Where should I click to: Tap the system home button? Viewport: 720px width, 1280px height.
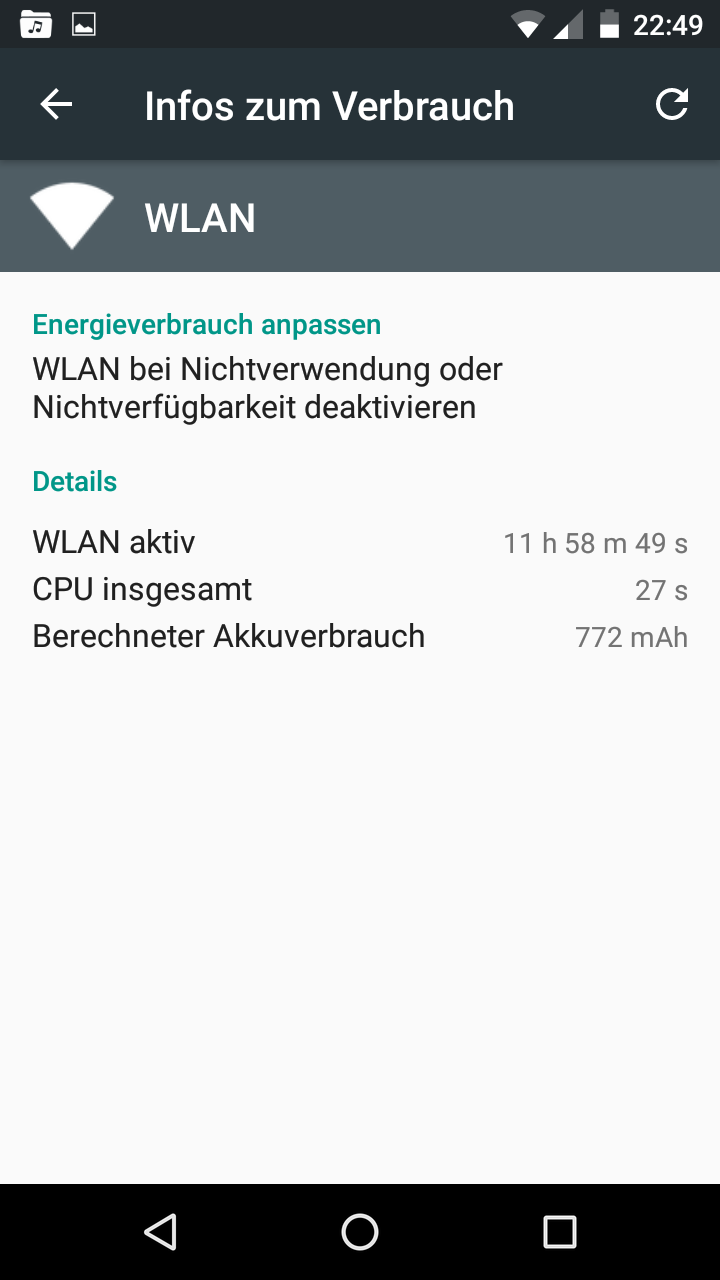(x=360, y=1232)
